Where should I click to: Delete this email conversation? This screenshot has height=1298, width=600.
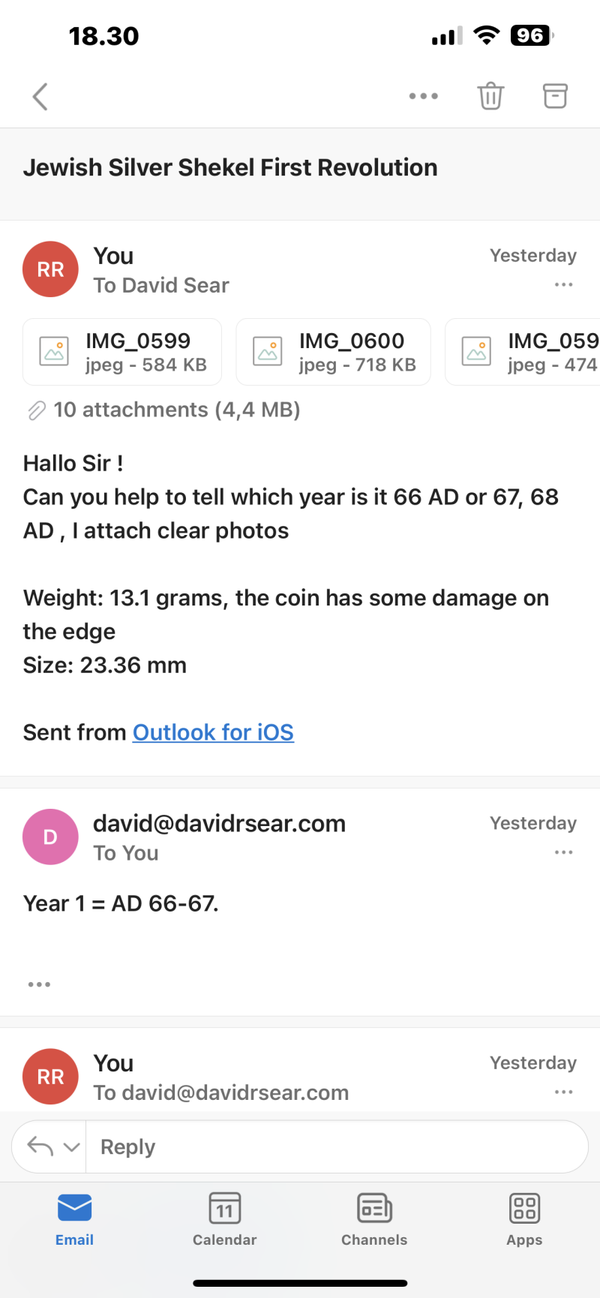(490, 96)
